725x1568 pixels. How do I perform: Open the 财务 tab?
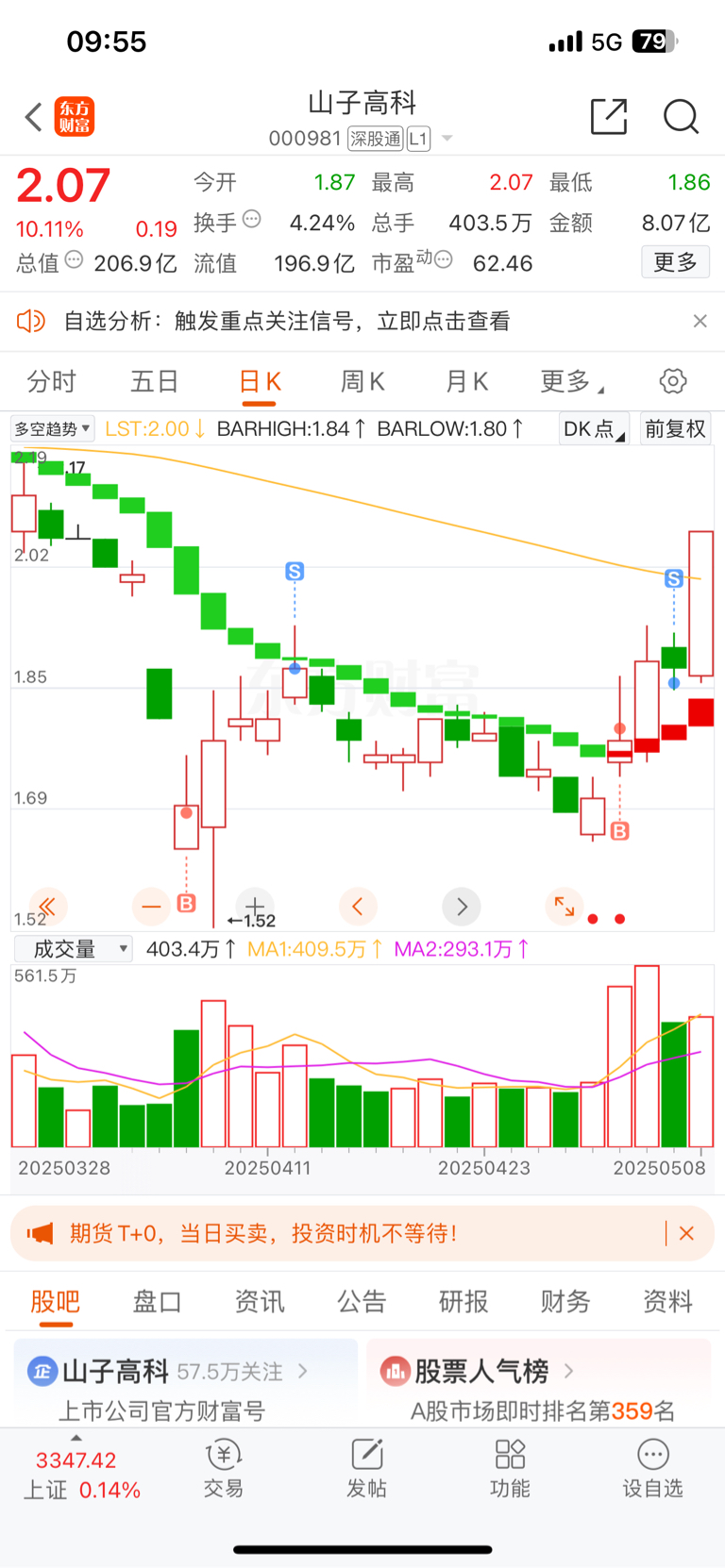click(x=565, y=1302)
